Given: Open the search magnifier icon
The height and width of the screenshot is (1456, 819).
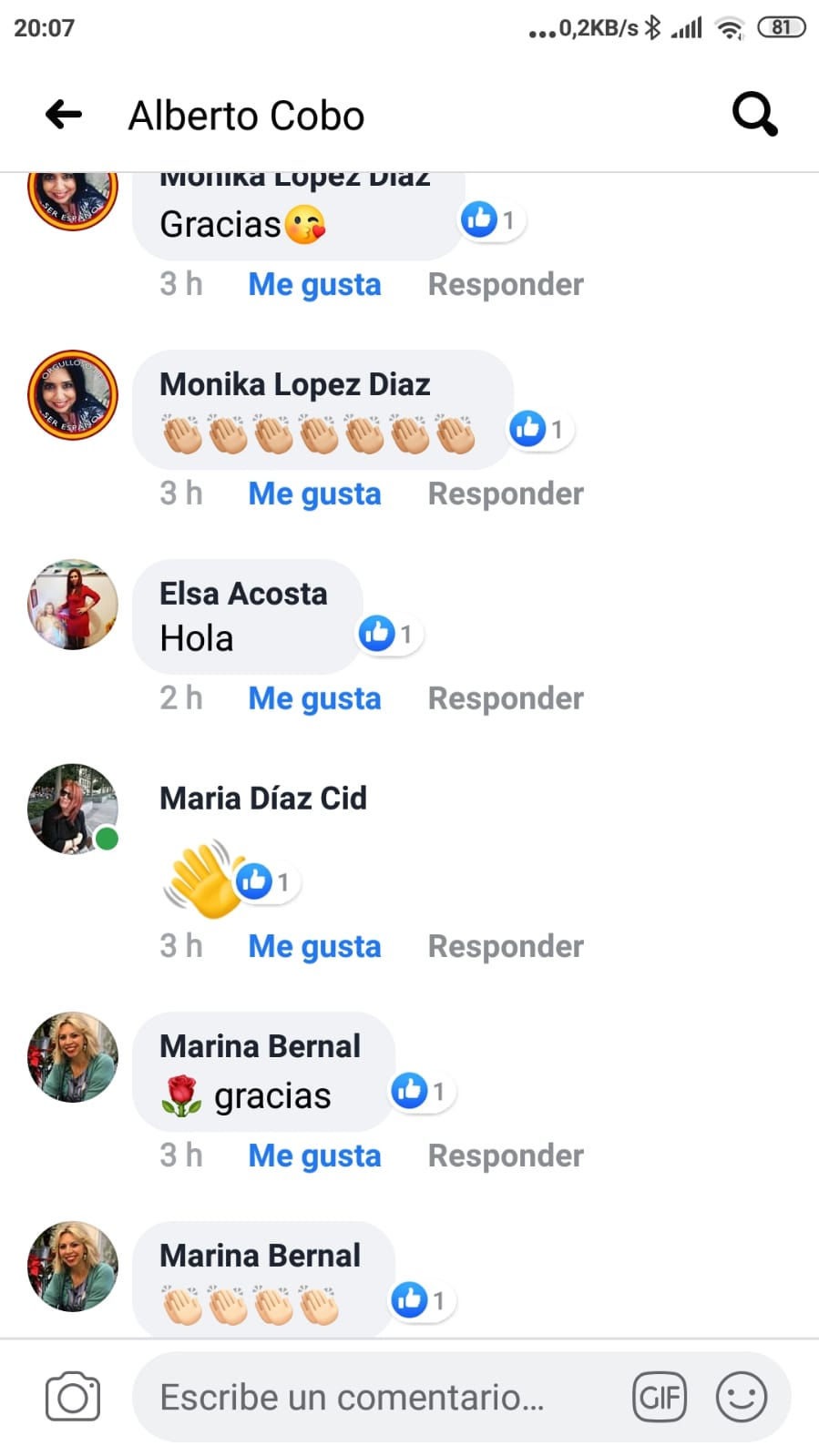Looking at the screenshot, I should [755, 115].
